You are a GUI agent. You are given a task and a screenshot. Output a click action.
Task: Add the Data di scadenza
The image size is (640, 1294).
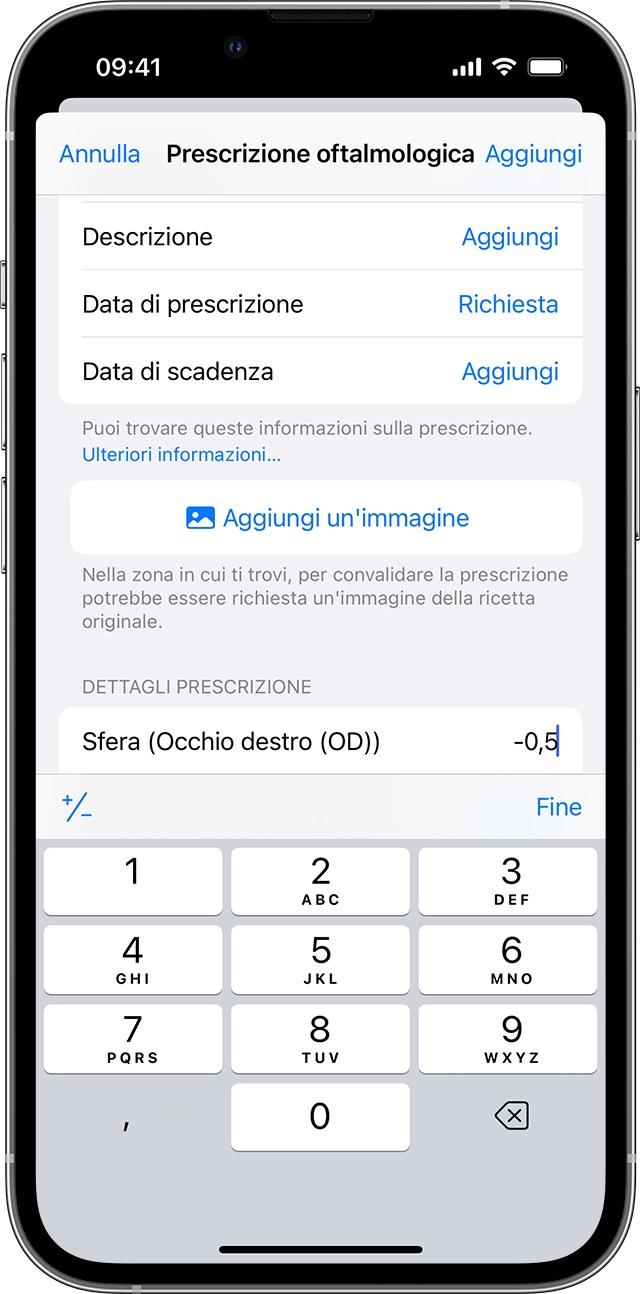point(510,371)
